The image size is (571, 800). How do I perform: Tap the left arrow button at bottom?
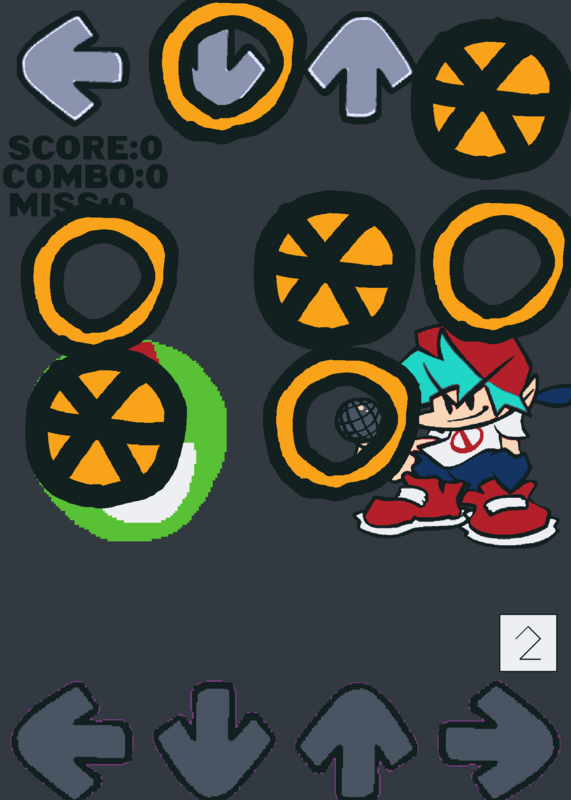[71, 741]
